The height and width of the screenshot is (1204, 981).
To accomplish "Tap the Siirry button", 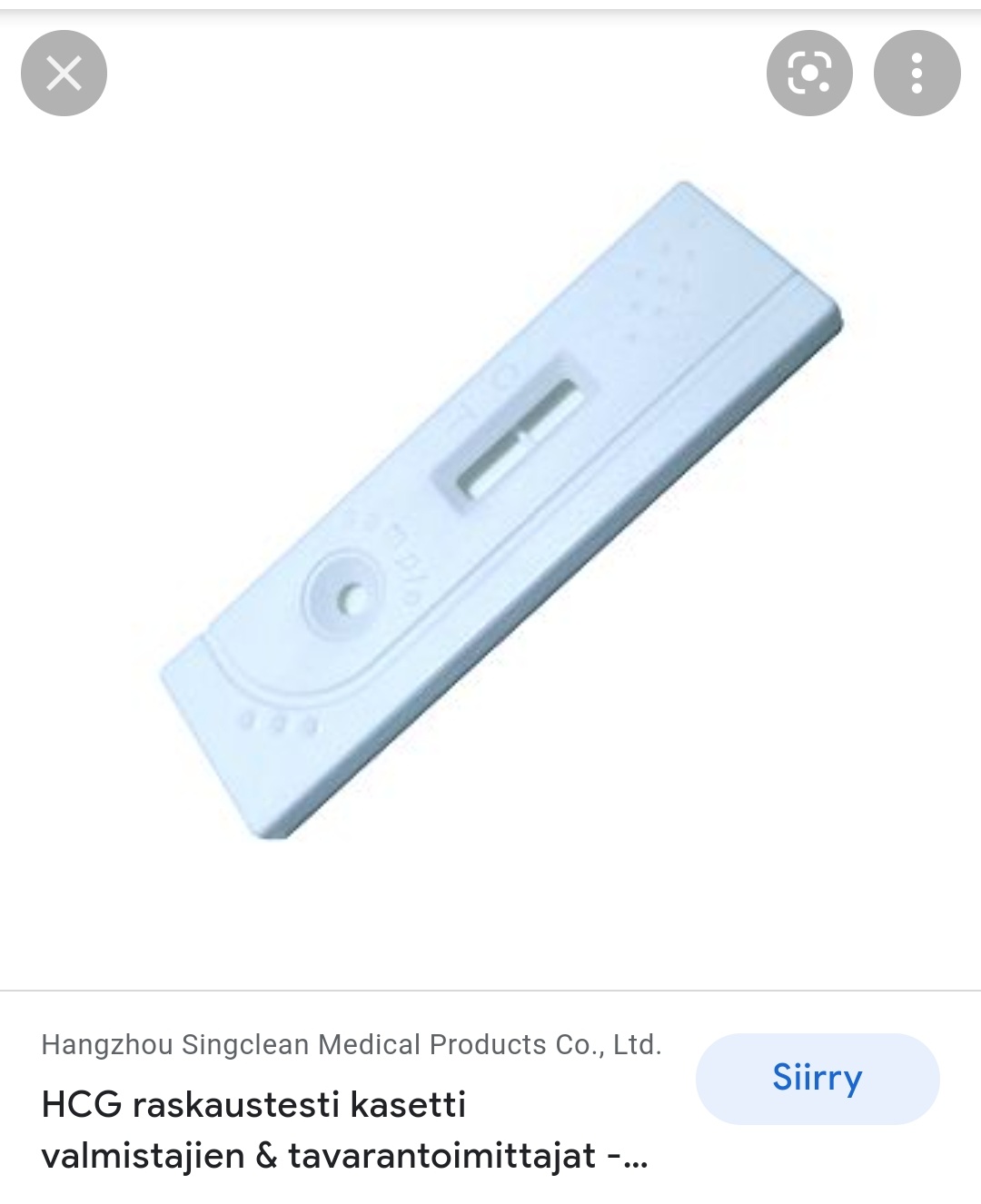I will 817,1078.
